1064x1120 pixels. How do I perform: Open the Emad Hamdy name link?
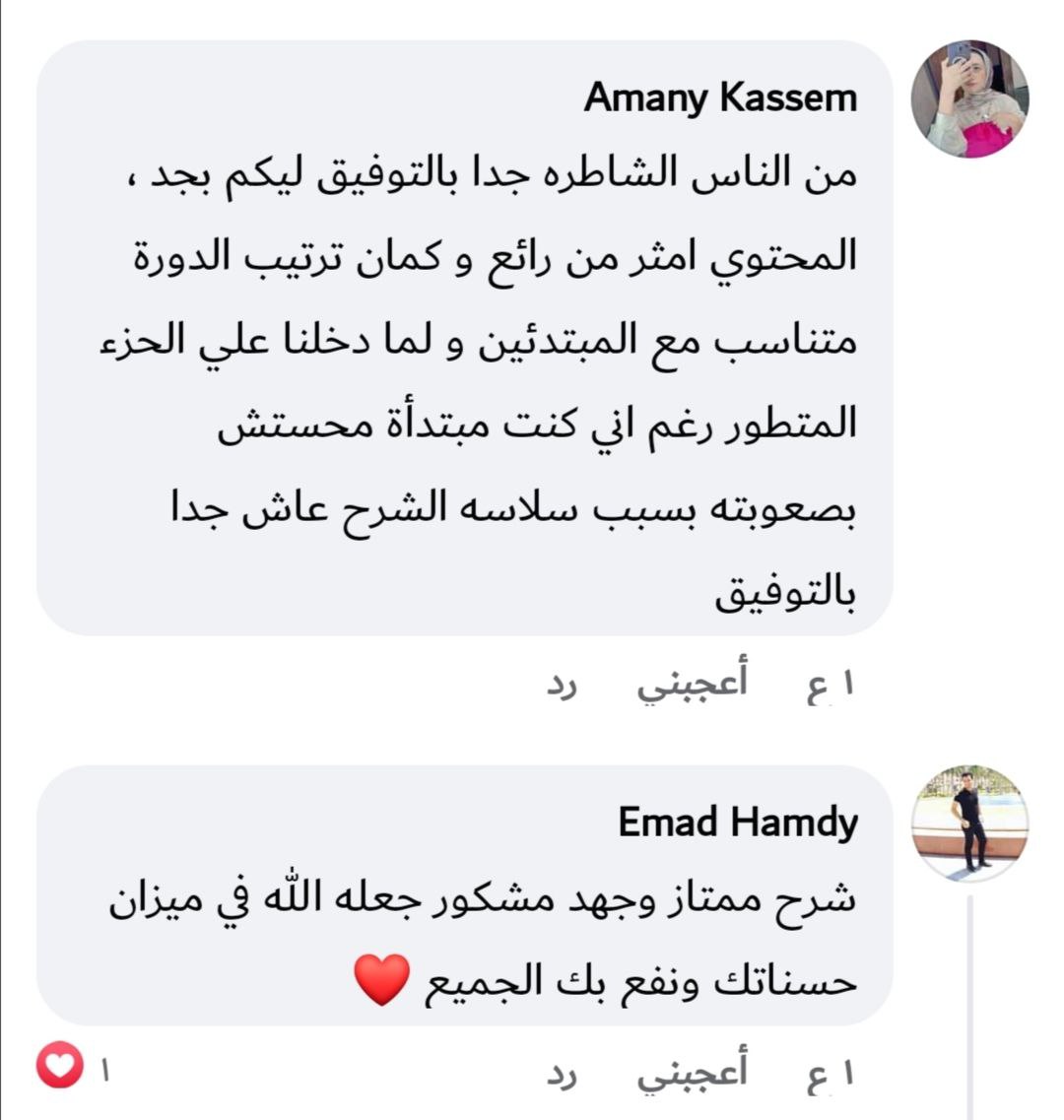click(738, 822)
